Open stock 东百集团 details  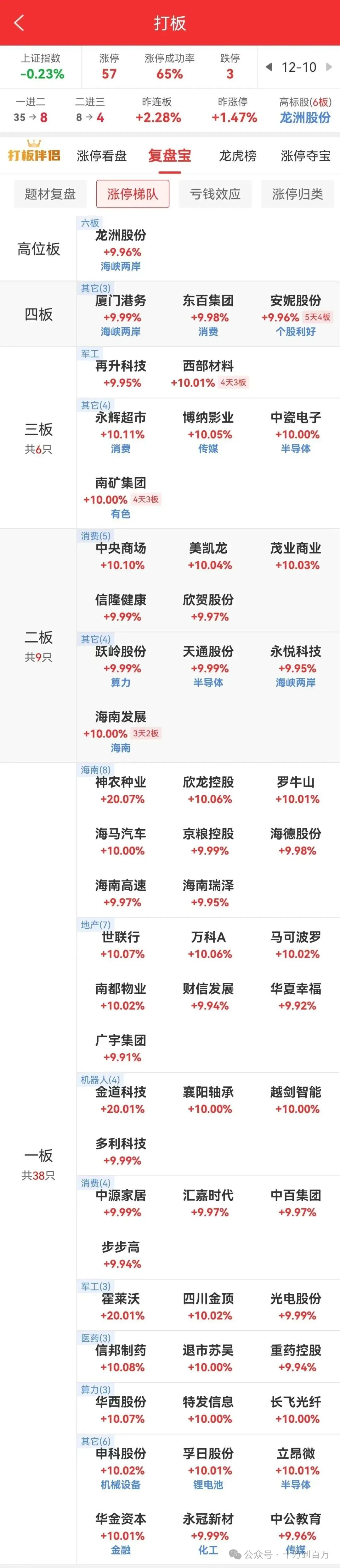(x=208, y=301)
